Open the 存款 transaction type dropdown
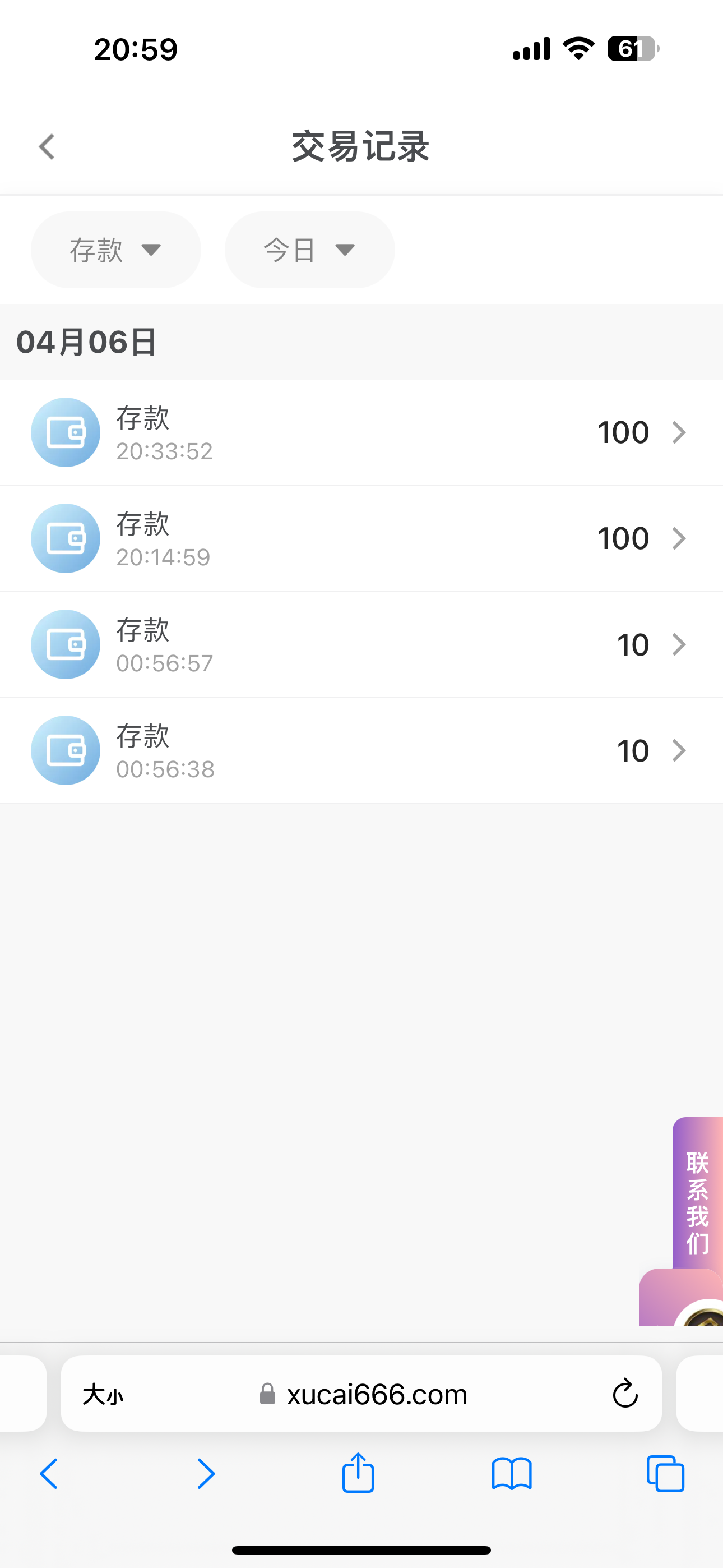The image size is (723, 1568). click(115, 250)
